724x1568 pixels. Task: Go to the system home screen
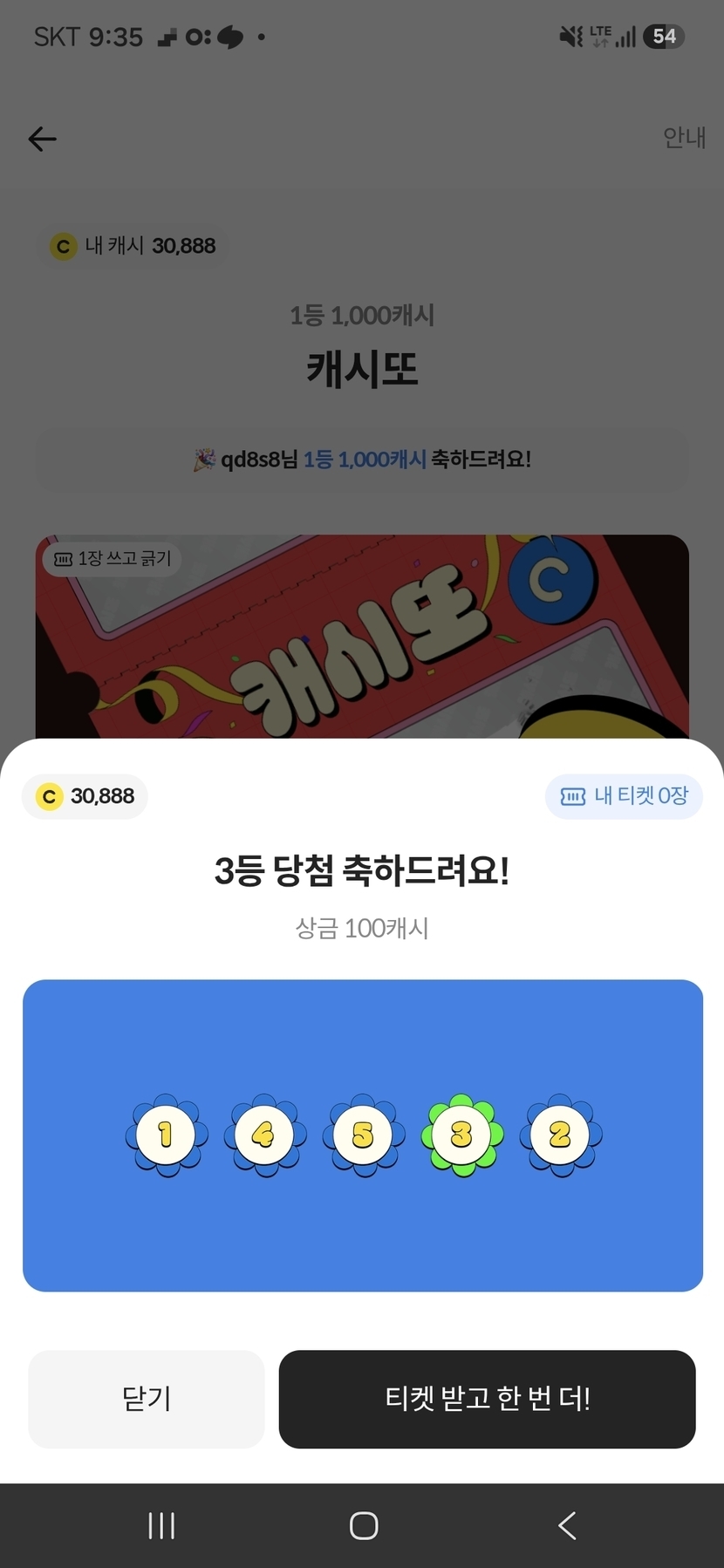click(x=363, y=1525)
